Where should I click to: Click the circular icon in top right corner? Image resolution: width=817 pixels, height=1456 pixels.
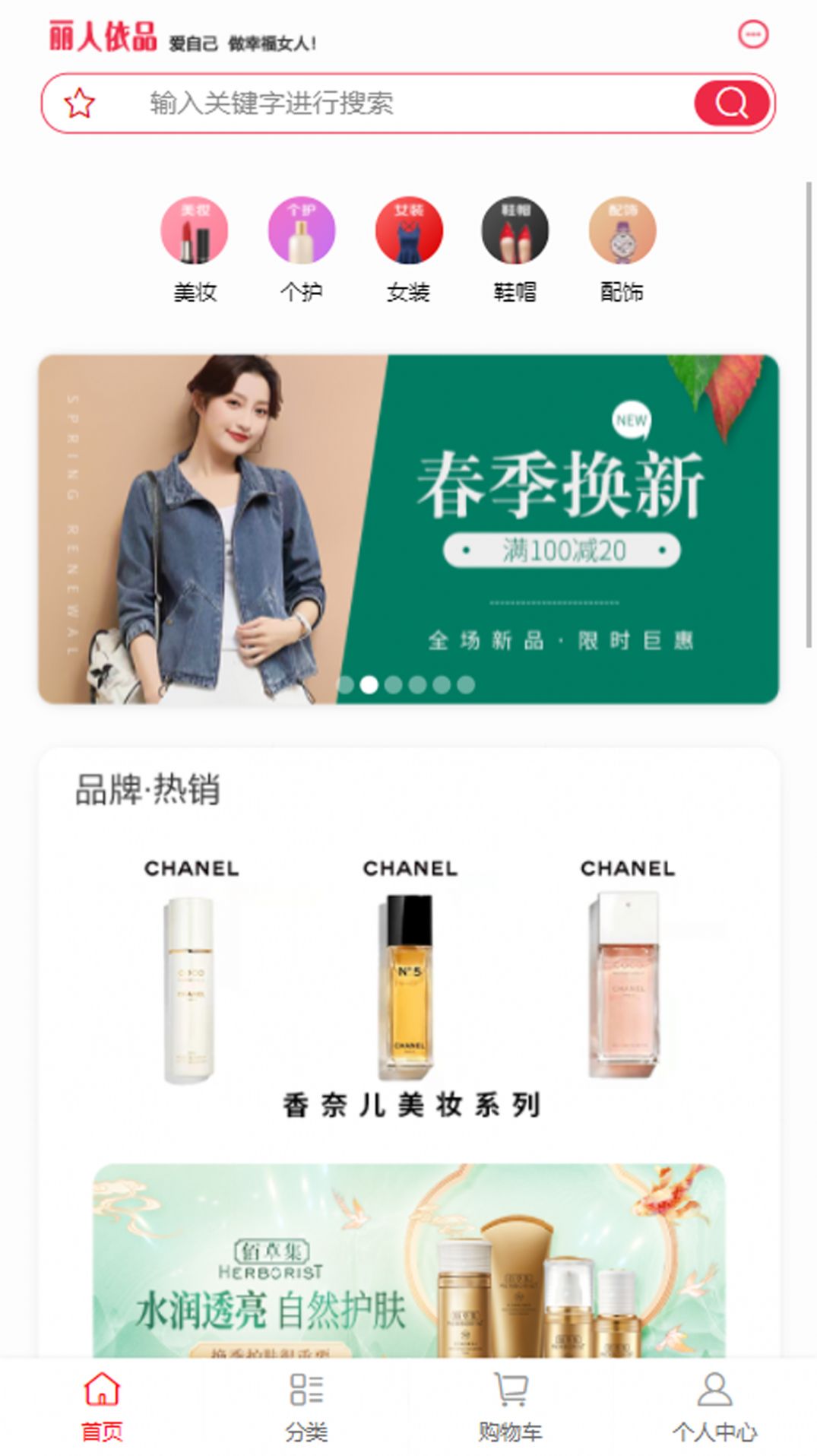[x=752, y=32]
